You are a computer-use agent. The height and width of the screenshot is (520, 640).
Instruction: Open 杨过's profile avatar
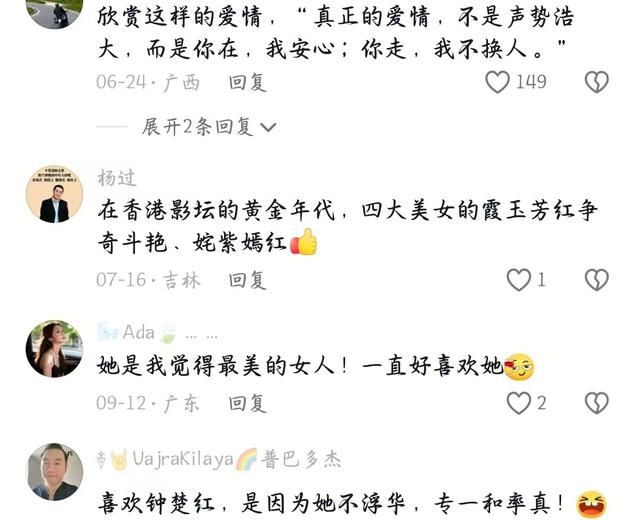[x=54, y=195]
